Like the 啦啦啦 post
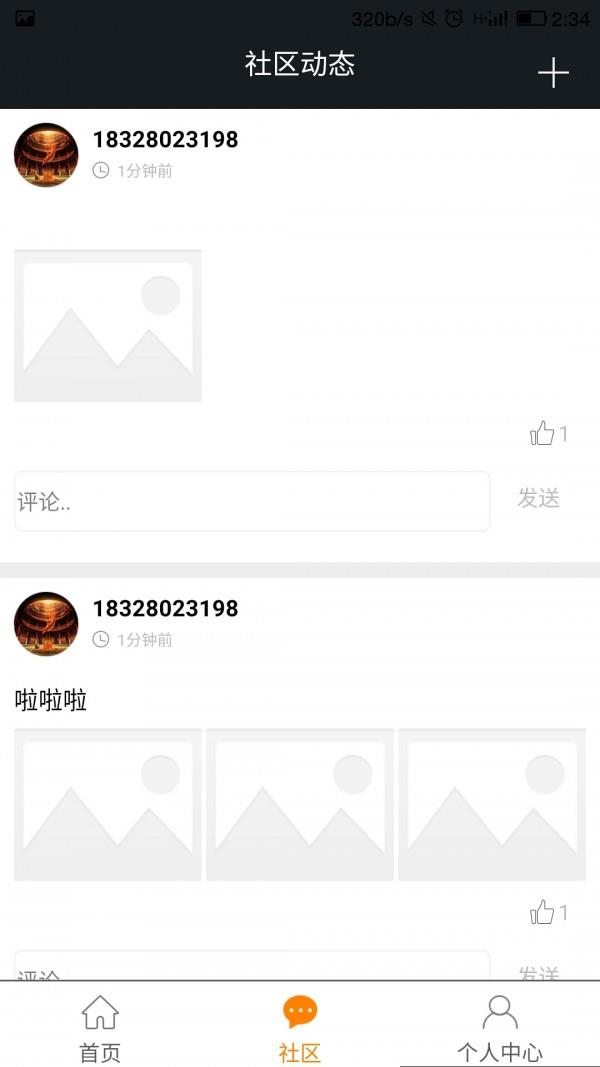 coord(543,912)
